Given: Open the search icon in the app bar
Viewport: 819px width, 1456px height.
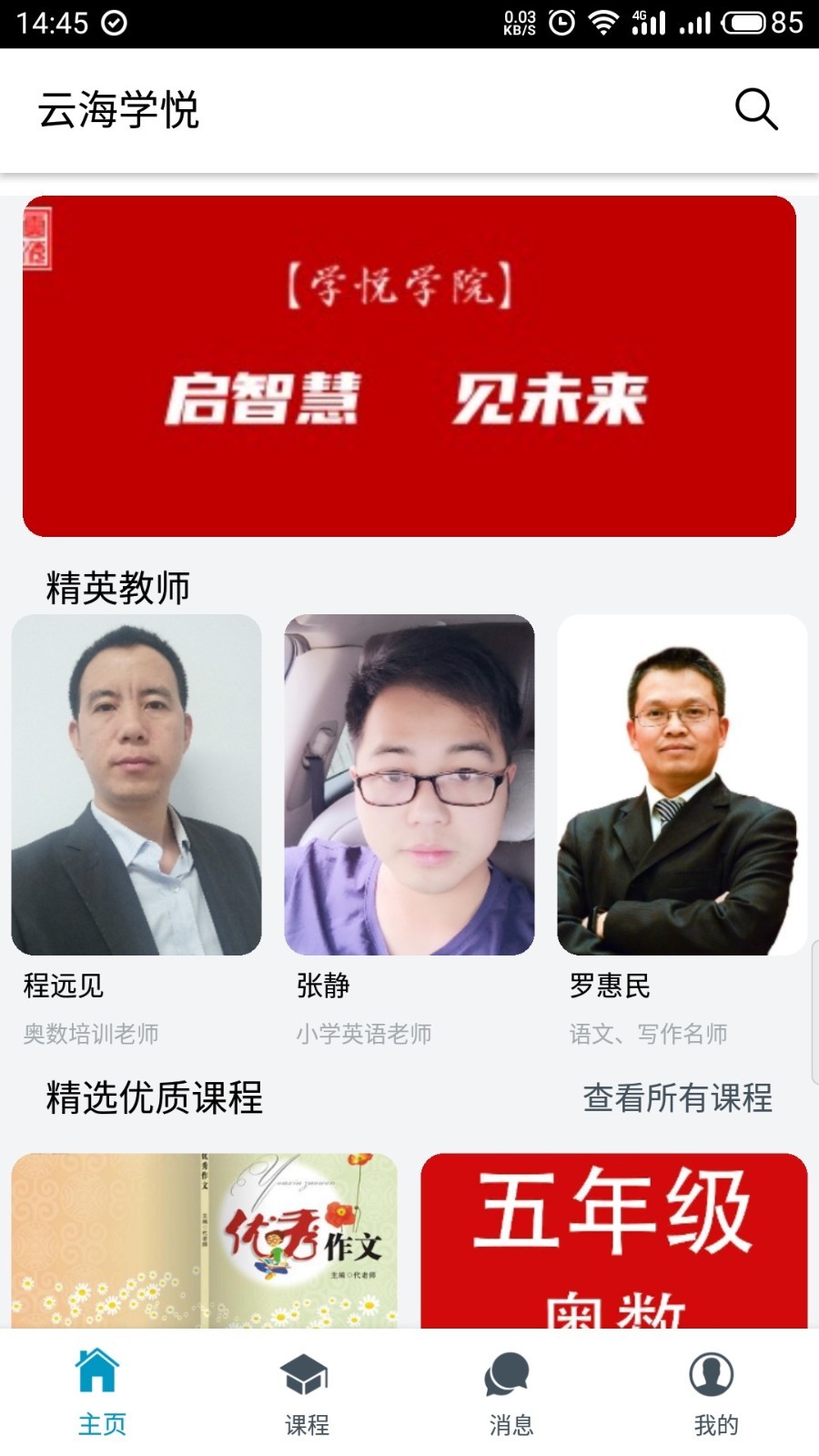Looking at the screenshot, I should [756, 110].
